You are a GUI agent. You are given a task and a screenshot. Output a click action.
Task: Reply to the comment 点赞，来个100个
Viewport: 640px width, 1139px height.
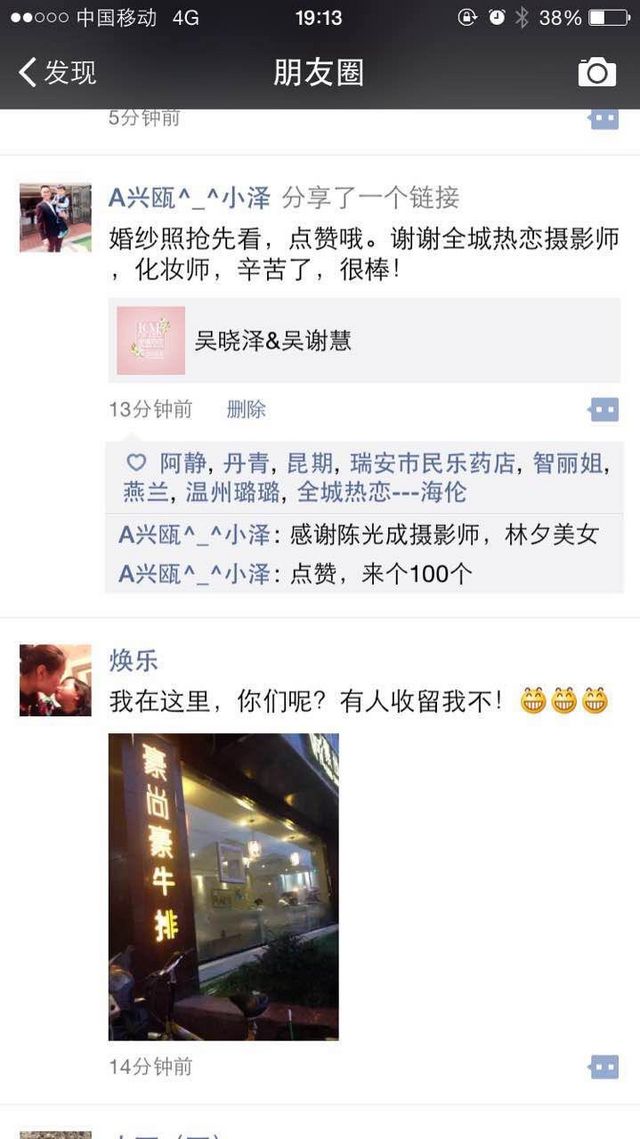click(364, 575)
